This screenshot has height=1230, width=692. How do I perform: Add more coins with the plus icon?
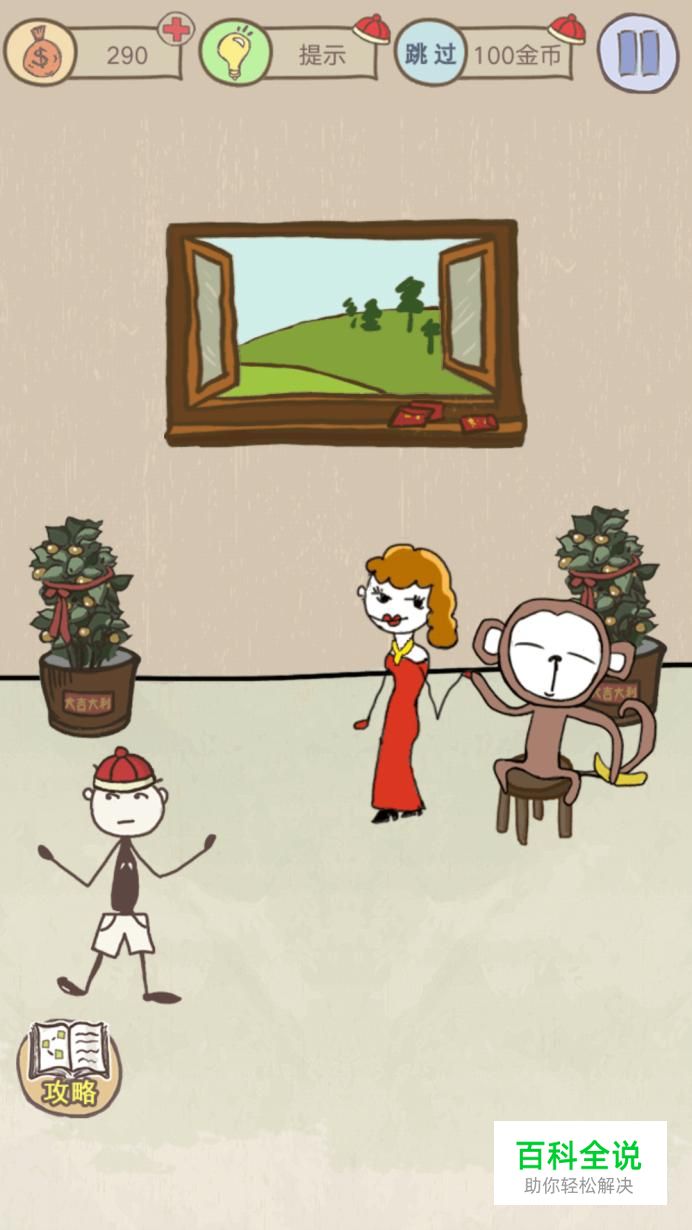pos(176,28)
